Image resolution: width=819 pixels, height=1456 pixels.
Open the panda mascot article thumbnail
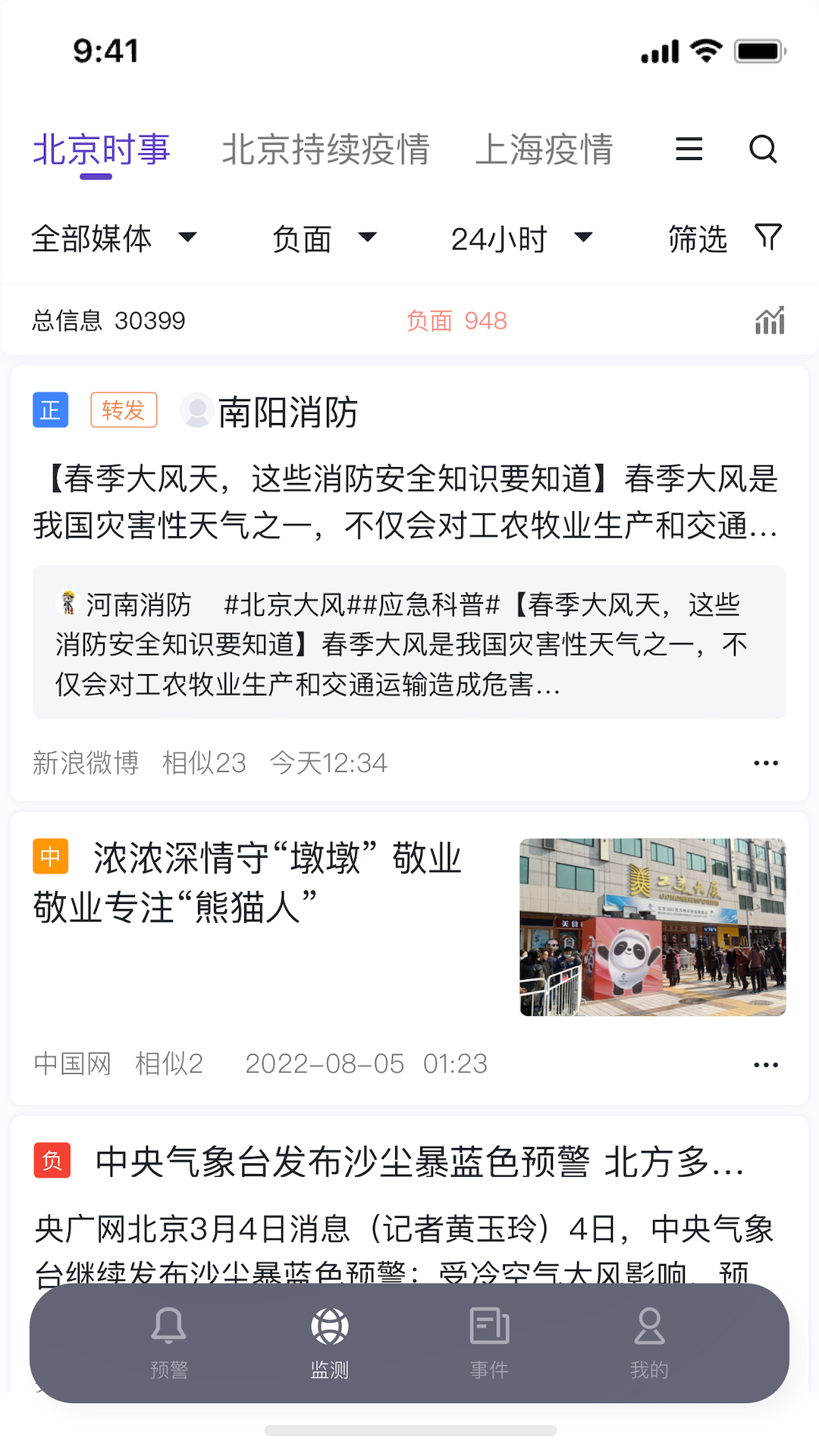click(x=654, y=927)
